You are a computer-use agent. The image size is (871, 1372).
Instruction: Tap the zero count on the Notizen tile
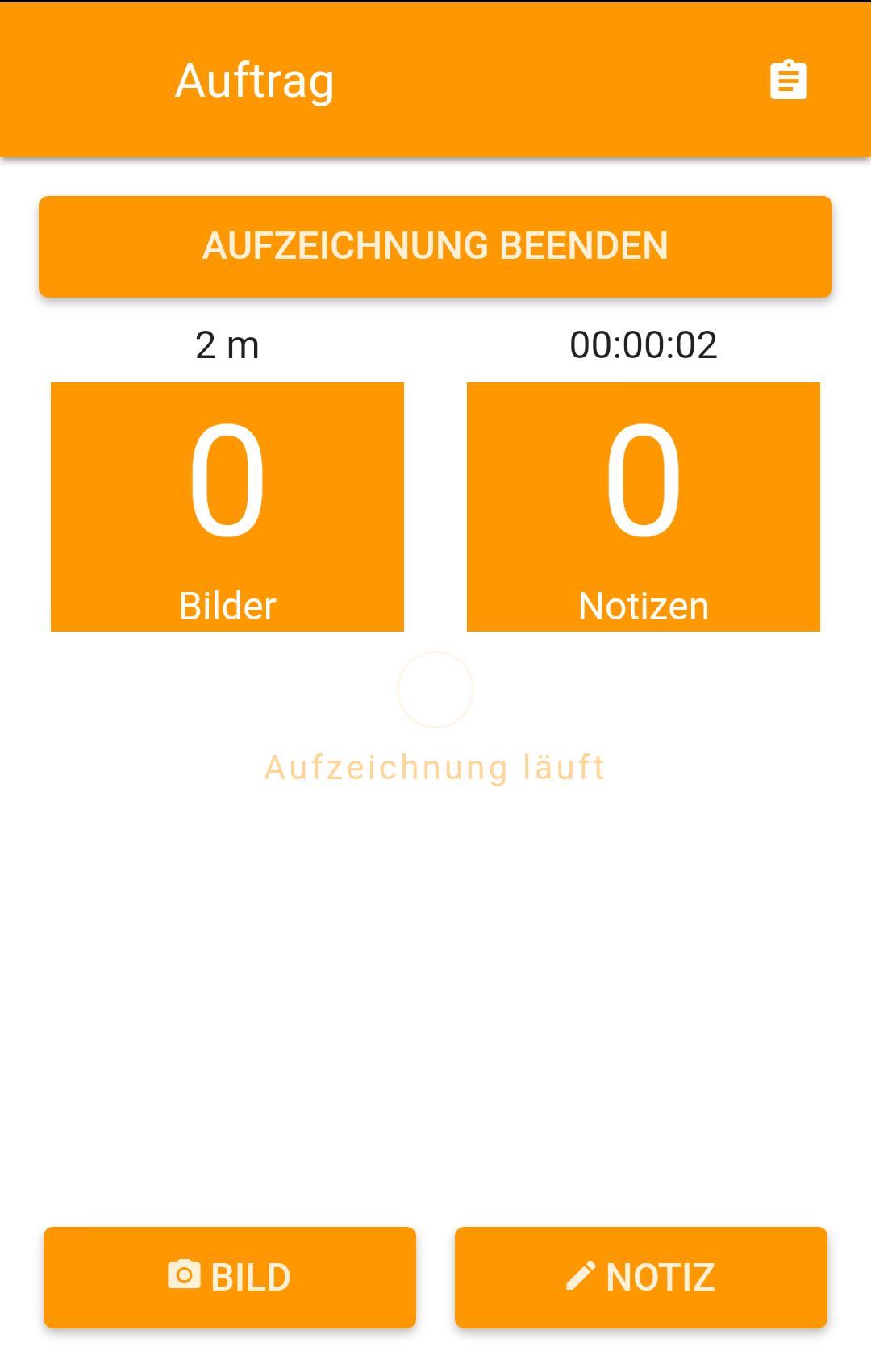pos(644,480)
